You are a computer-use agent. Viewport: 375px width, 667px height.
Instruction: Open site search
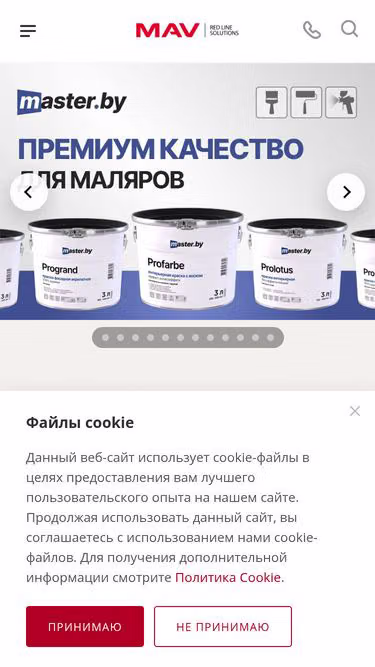point(349,29)
